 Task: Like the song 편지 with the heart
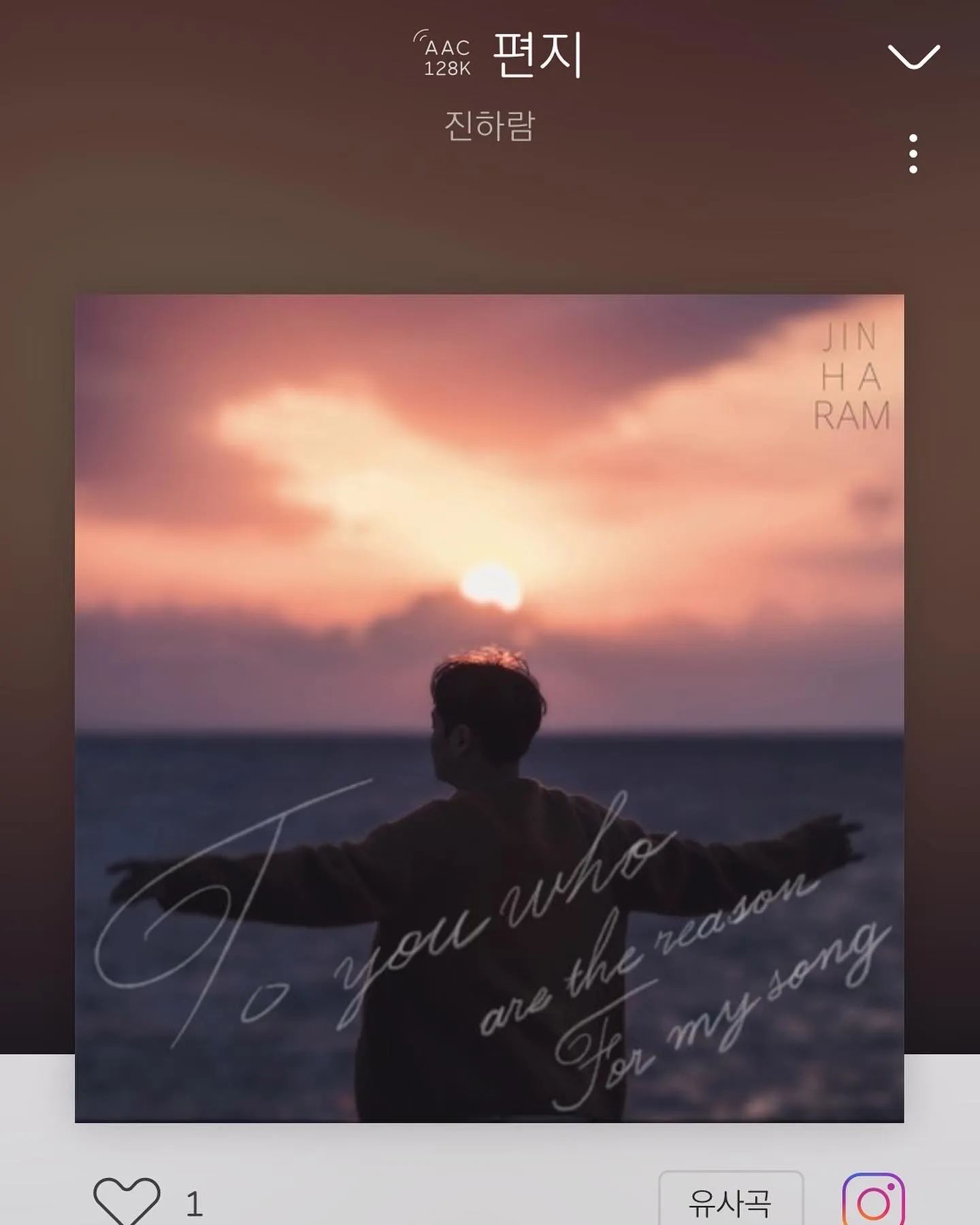(127, 1200)
